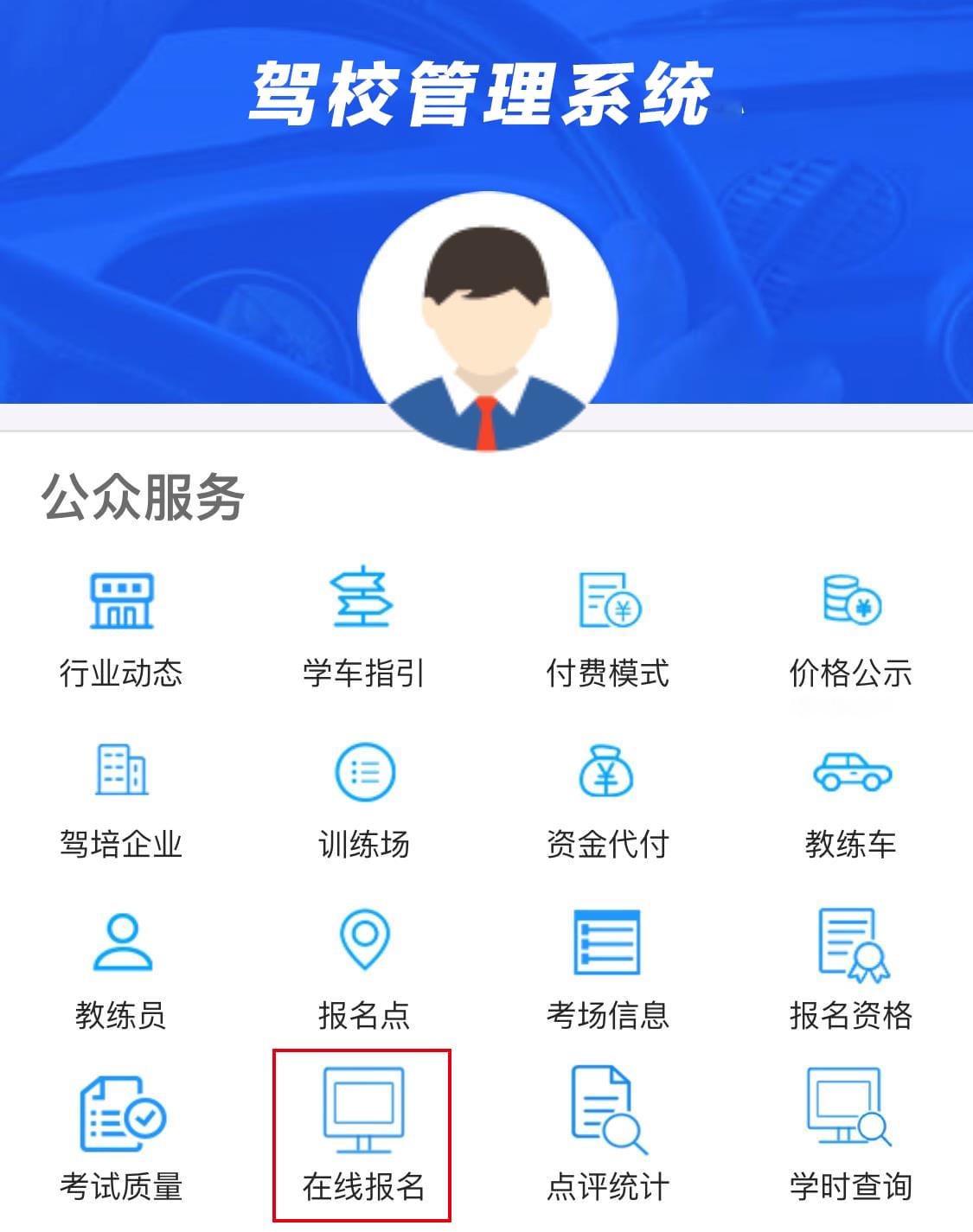Viewport: 973px width, 1232px height.
Task: Start 在线报名 online registration
Action: click(363, 1137)
